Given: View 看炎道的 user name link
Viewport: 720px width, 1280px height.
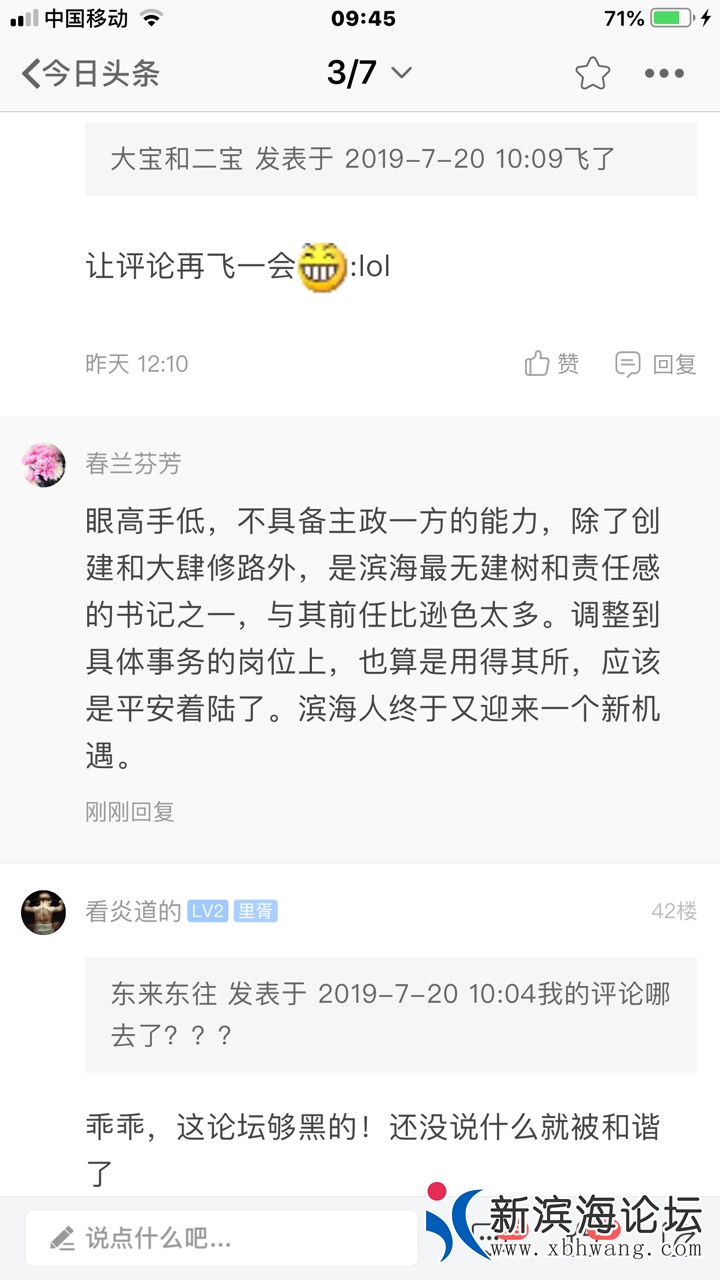Looking at the screenshot, I should pos(133,911).
